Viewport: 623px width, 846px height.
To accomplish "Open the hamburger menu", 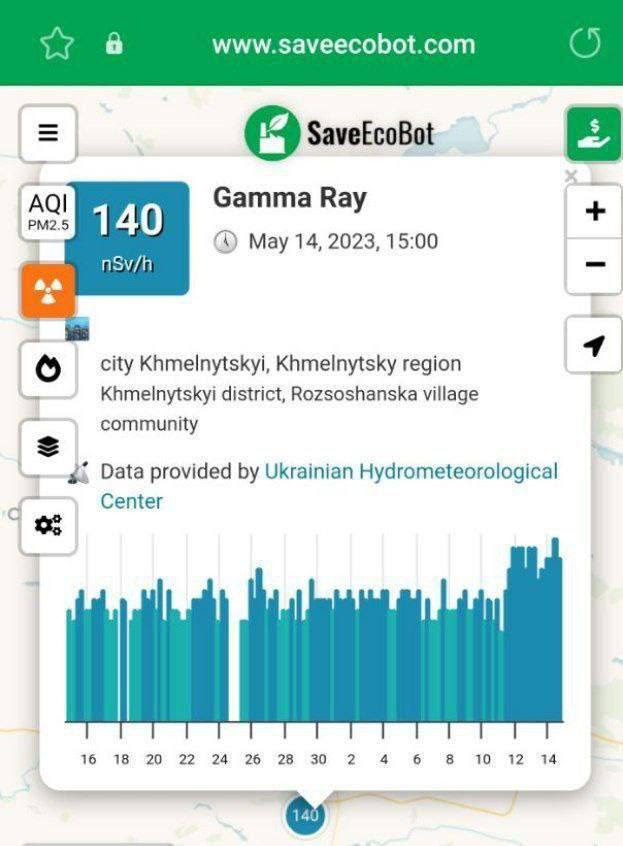I will click(48, 133).
